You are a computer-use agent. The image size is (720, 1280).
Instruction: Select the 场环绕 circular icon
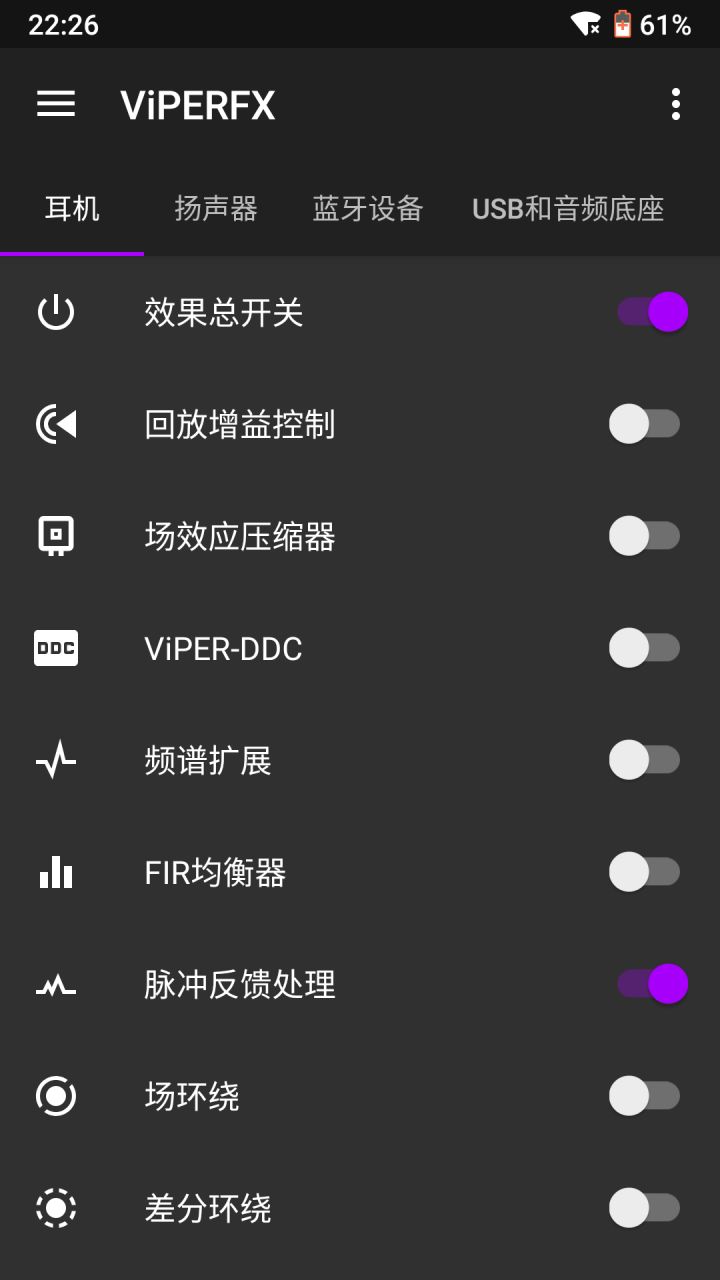56,1096
